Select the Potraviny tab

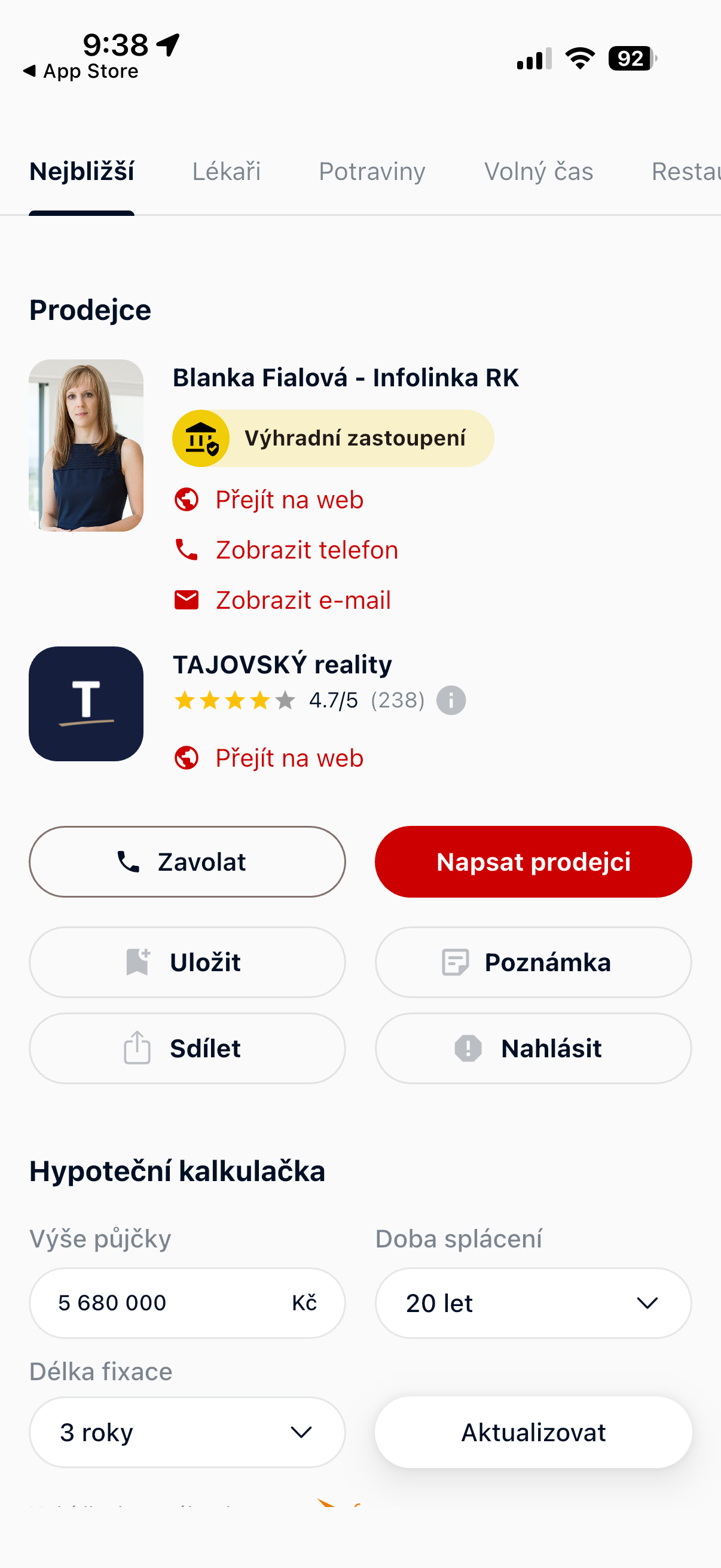372,172
